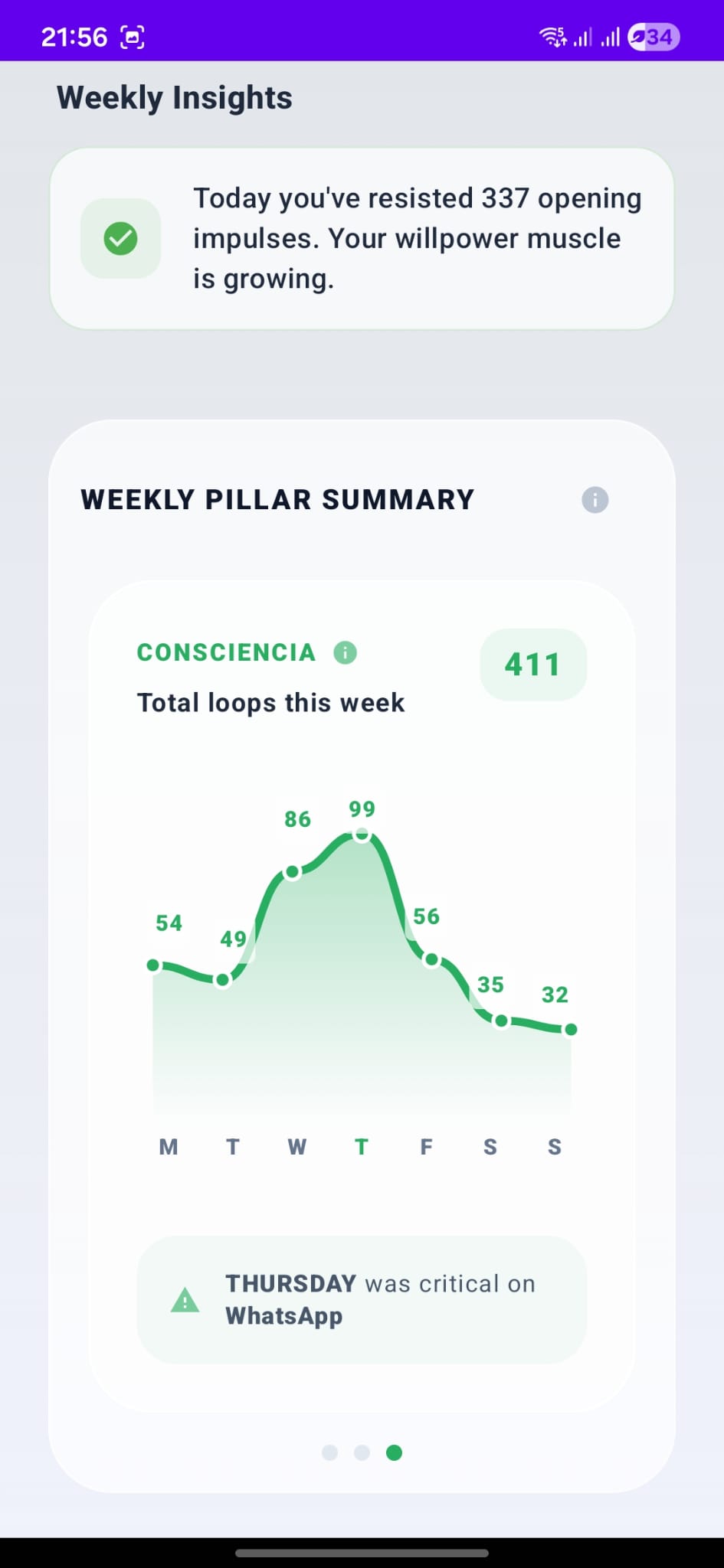The height and width of the screenshot is (1568, 724).
Task: Open the Thursday critical WhatsApp alert
Action: [362, 1299]
